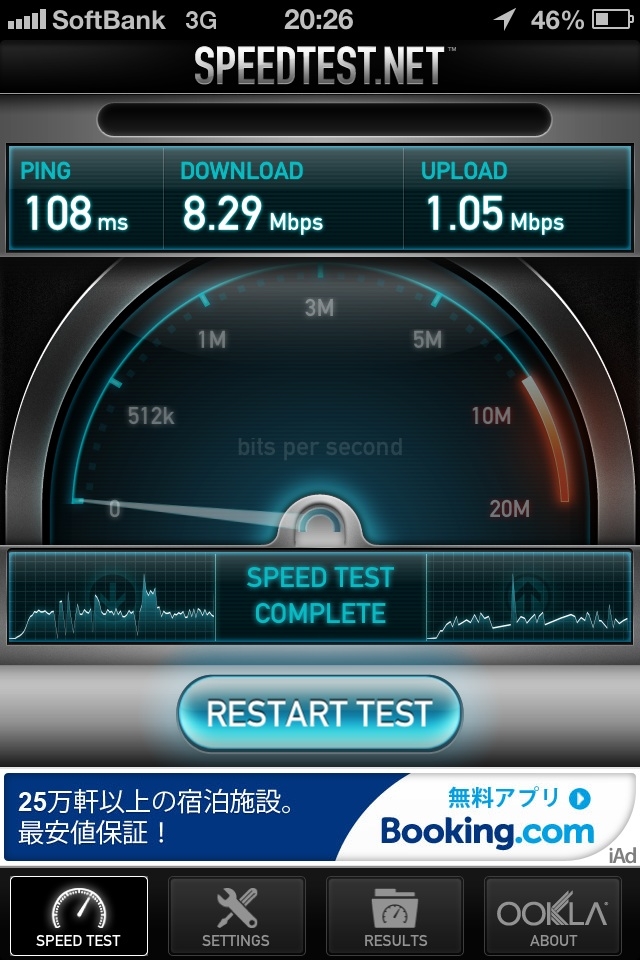View the Results tab

tap(395, 915)
